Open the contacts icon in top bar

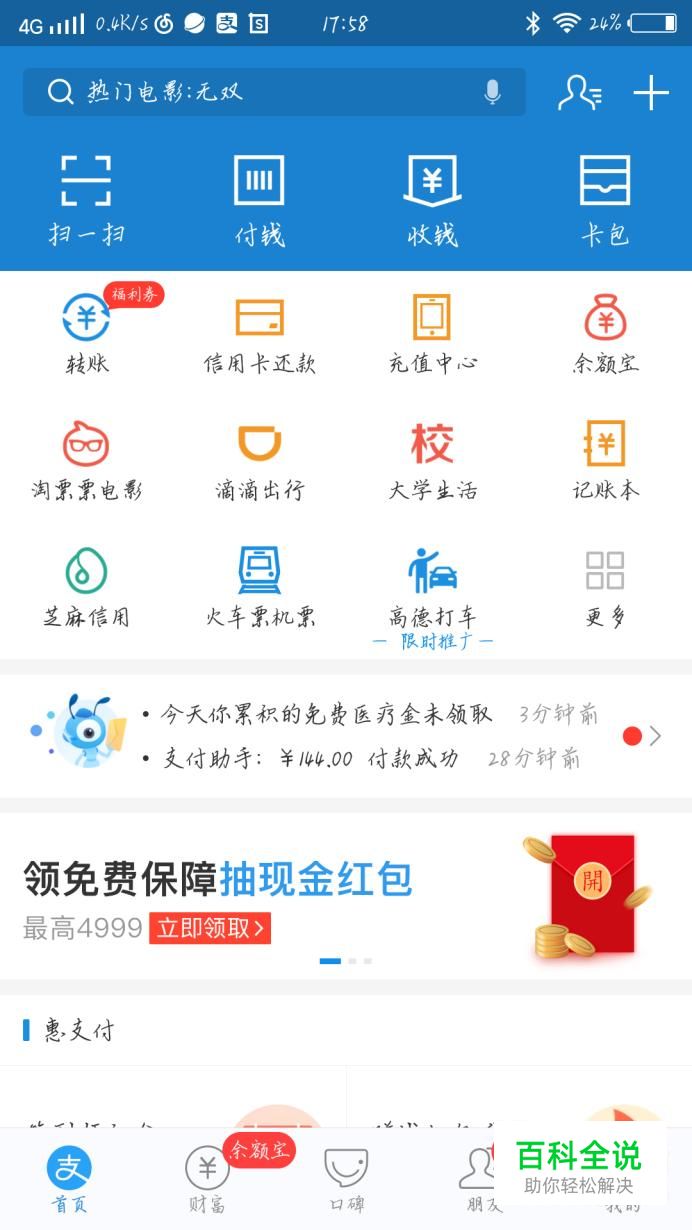tap(579, 92)
